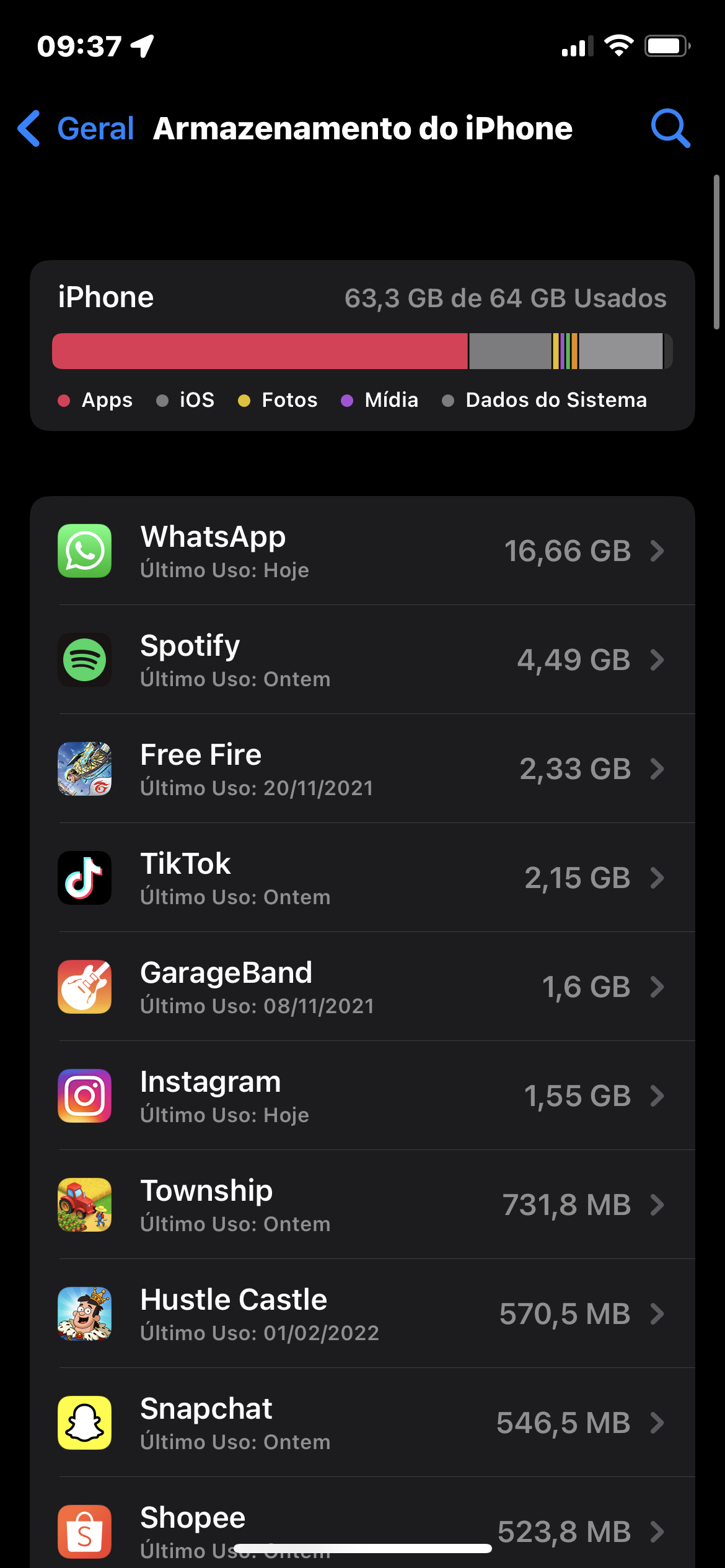Select the Township row
Viewport: 725px width, 1568px height.
362,1204
